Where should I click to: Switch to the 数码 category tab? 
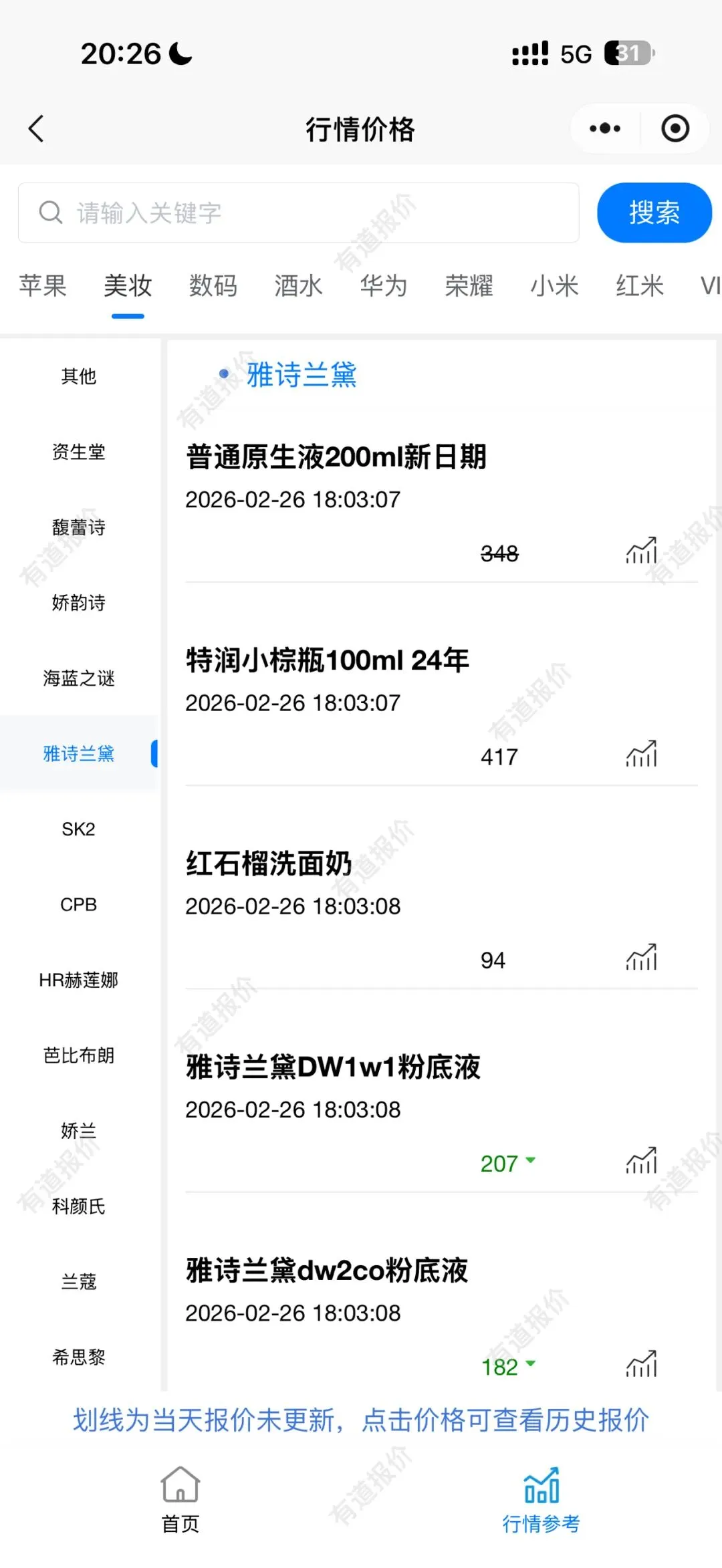[x=213, y=286]
